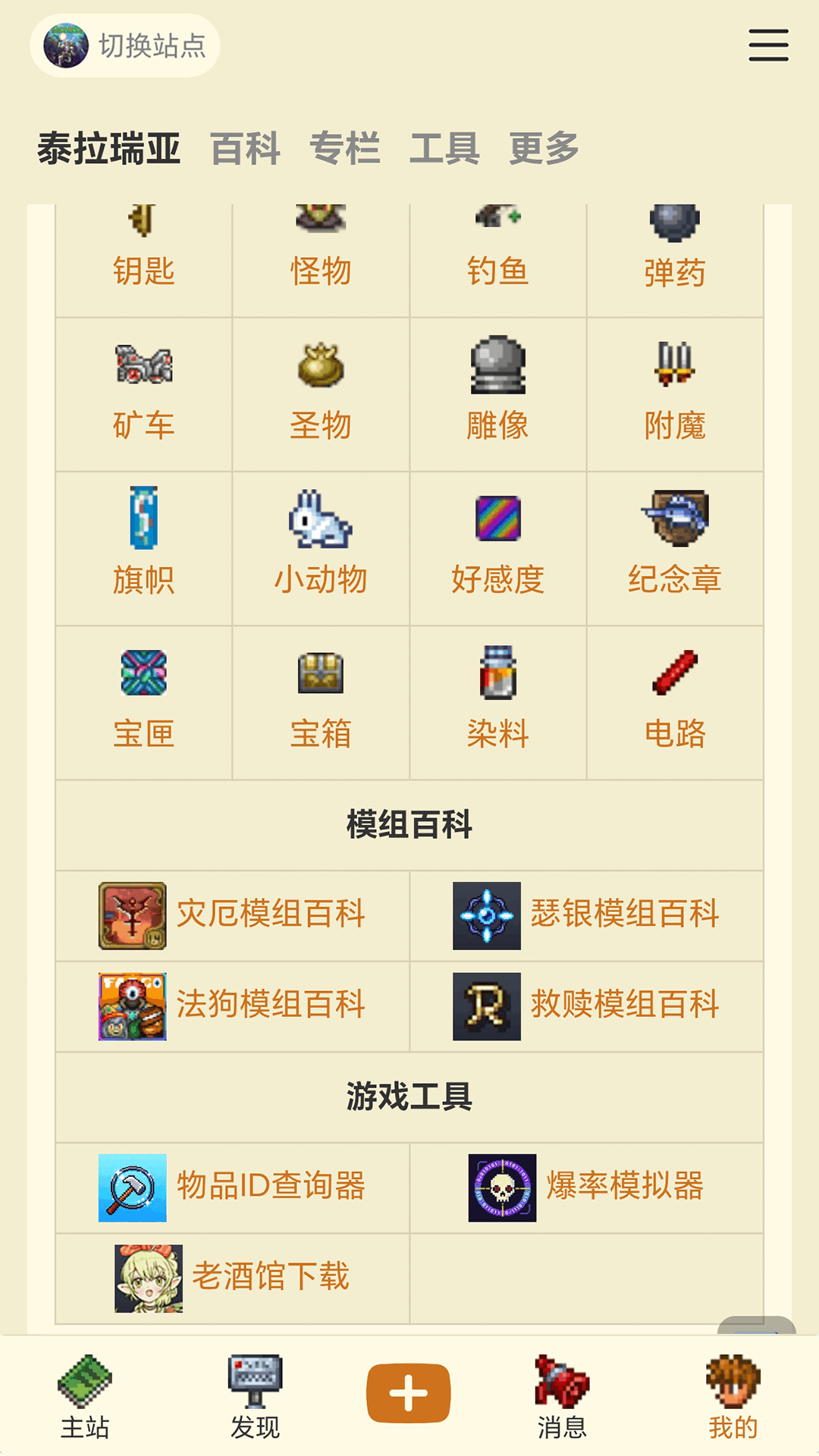Tap the 小动物 bunny icon
The height and width of the screenshot is (1456, 819).
(x=320, y=523)
